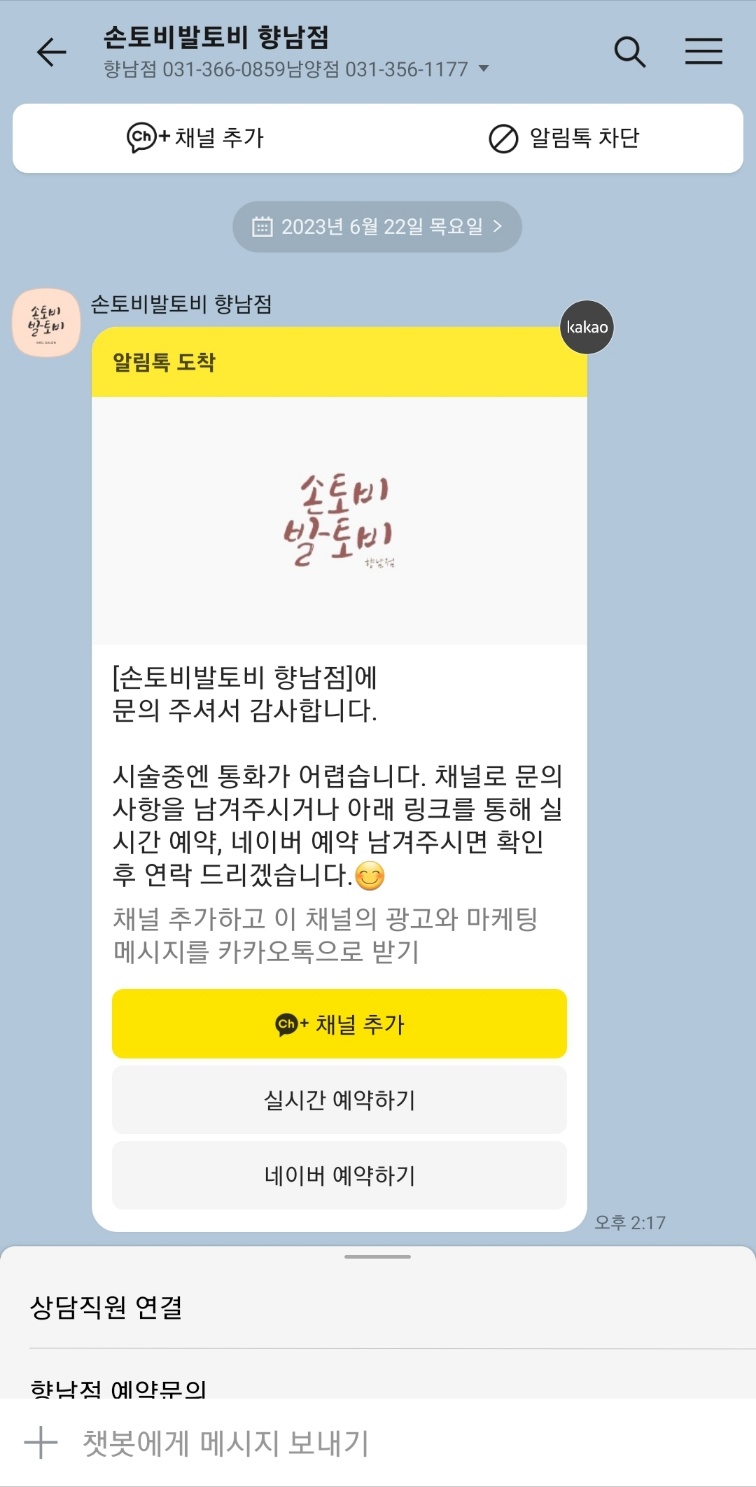
Task: Block alerts with 알림톡 차단
Action: click(563, 138)
